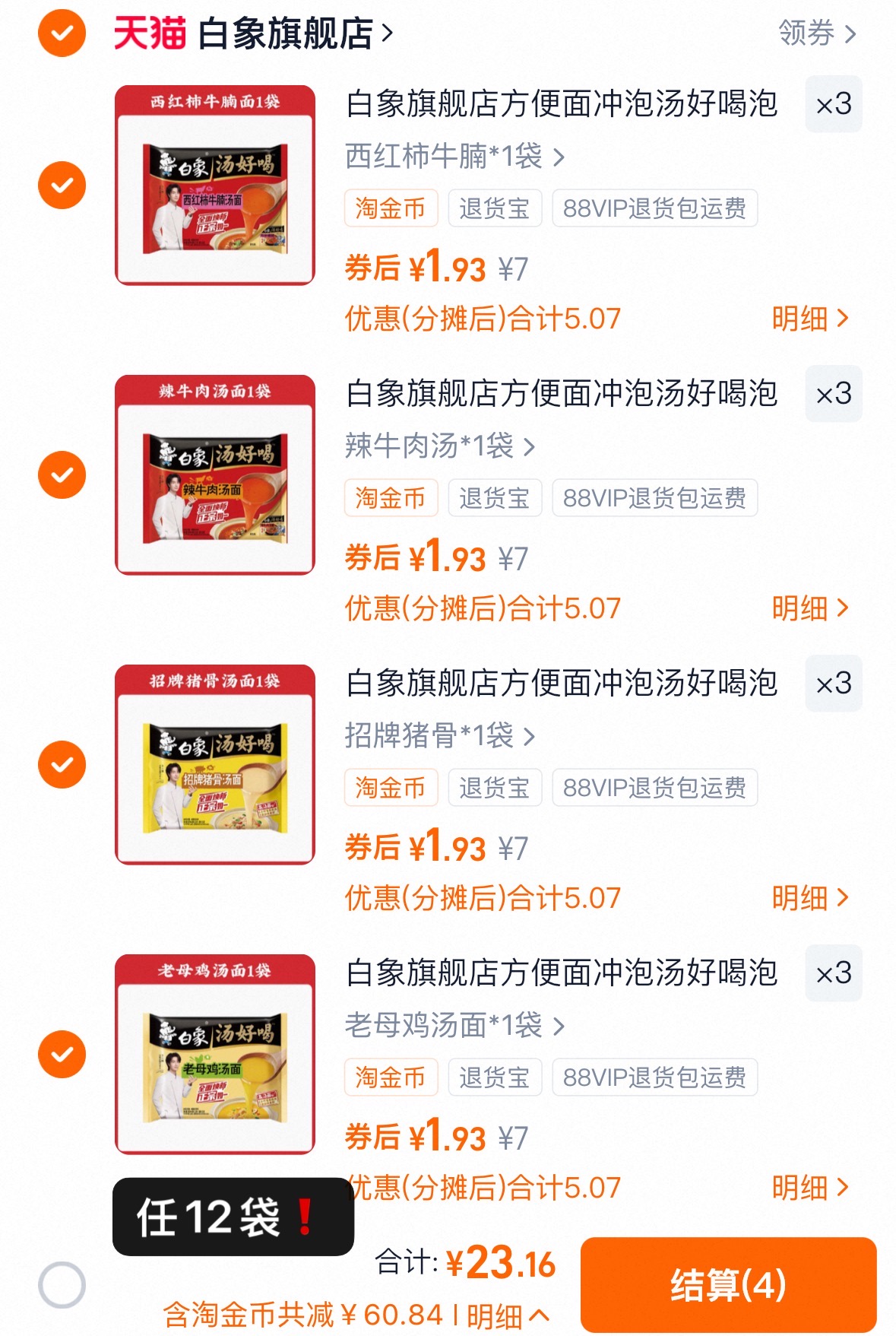
Task: Tap 淘金币 badge on 老母鸡汤面 item
Action: [391, 1077]
